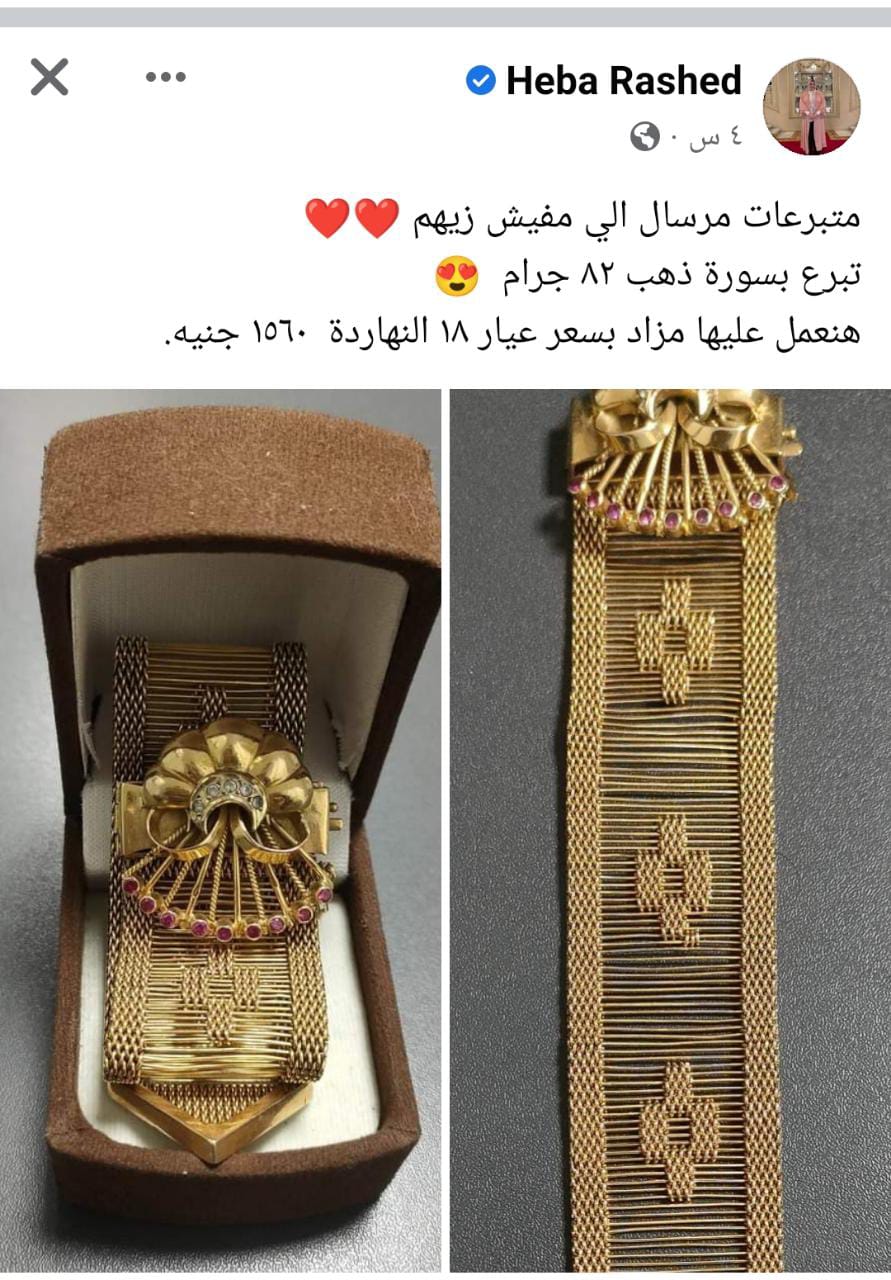
Task: Open Heba Rashed's profile picture
Action: point(811,106)
